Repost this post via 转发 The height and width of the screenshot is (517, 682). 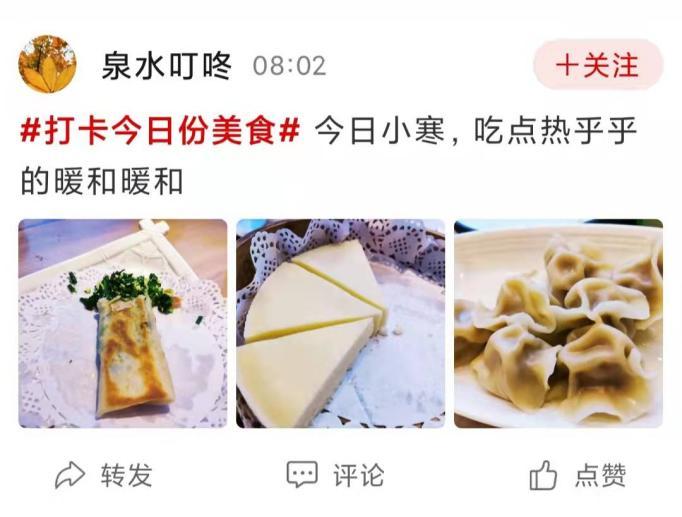[104, 475]
